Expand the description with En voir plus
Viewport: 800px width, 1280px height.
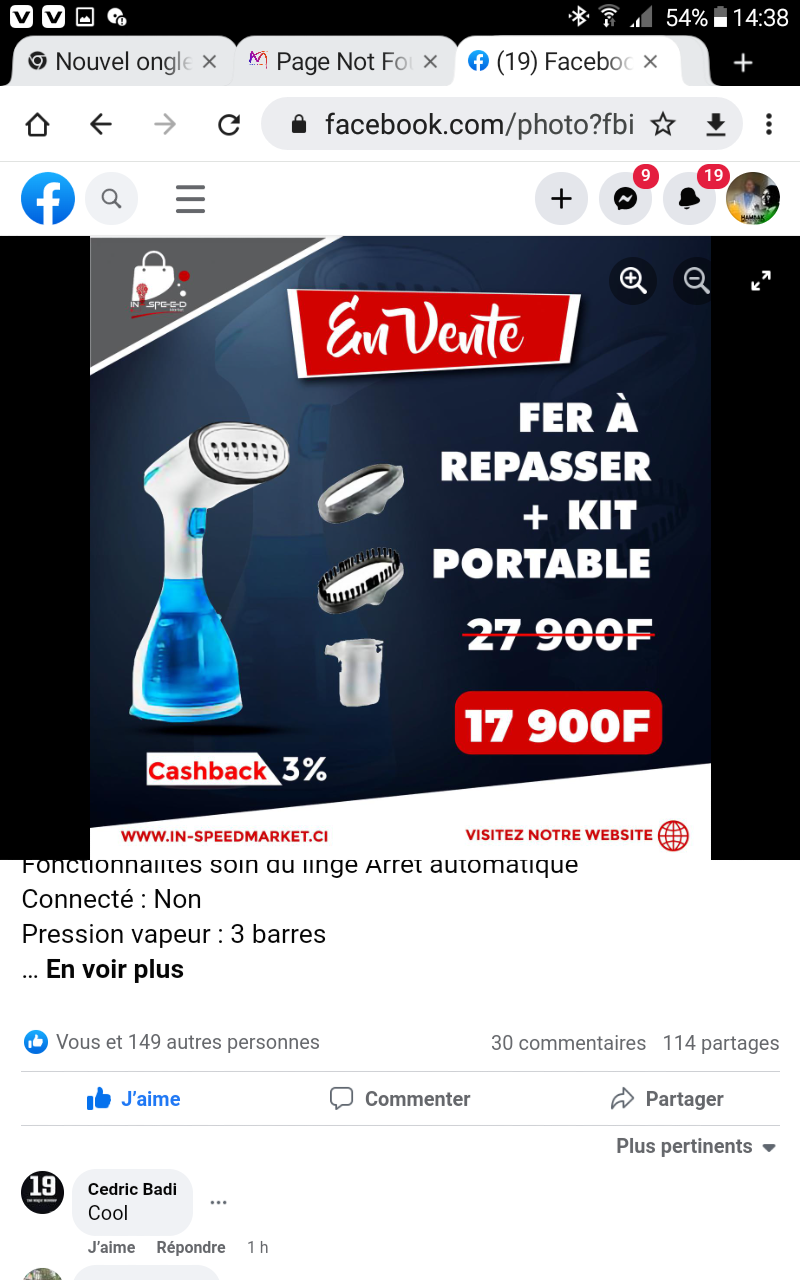tap(114, 969)
